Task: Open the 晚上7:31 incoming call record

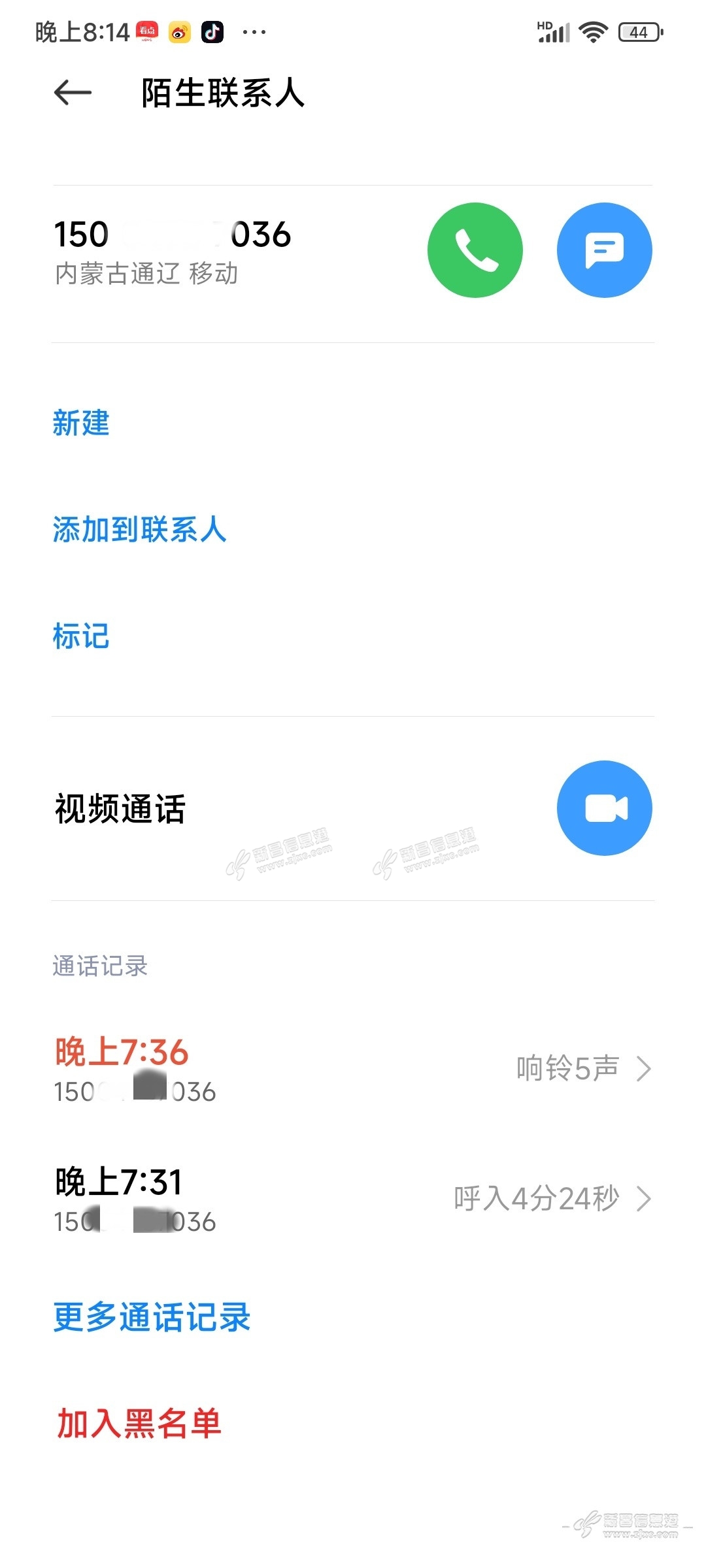Action: click(x=353, y=1199)
